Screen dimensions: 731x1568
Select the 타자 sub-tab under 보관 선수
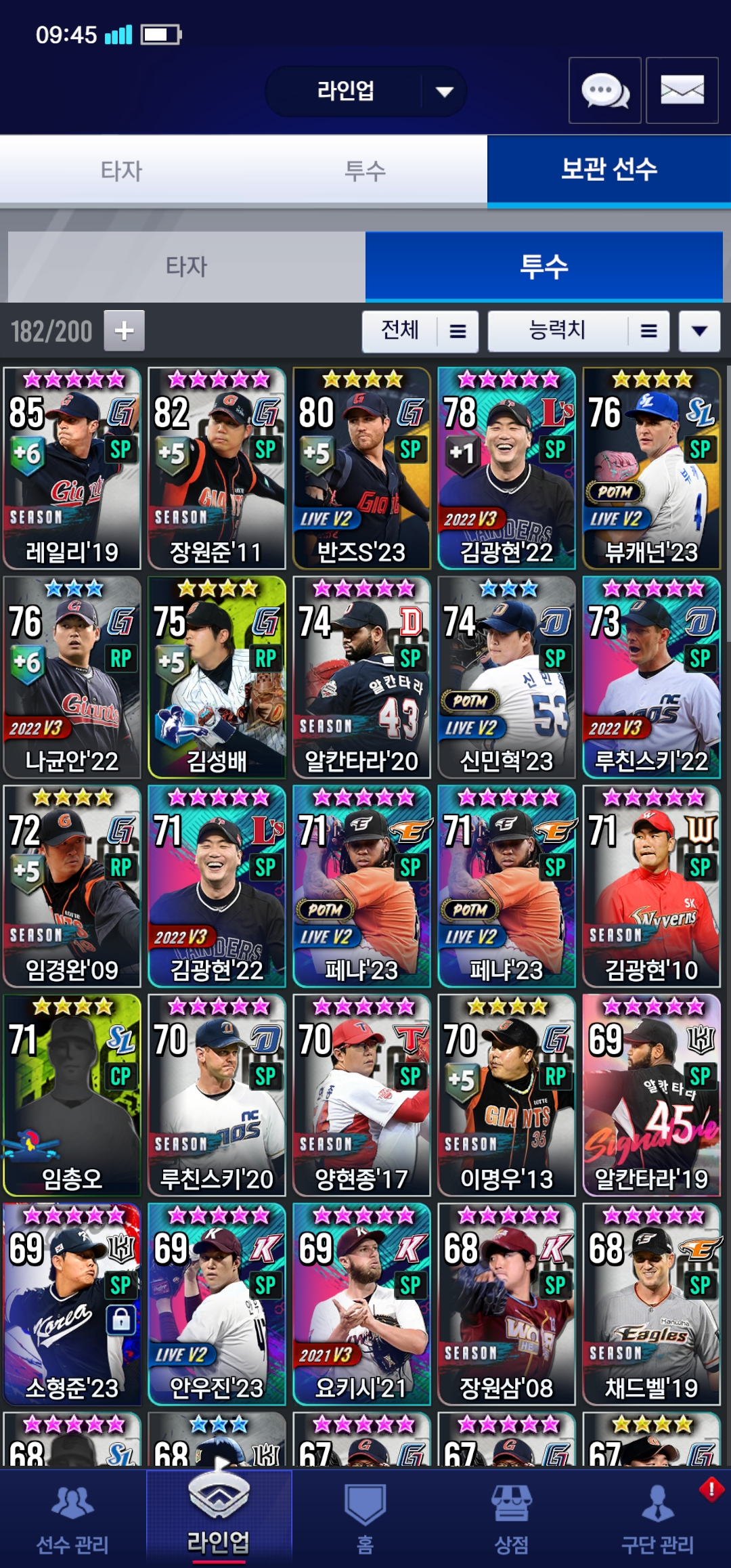point(186,267)
